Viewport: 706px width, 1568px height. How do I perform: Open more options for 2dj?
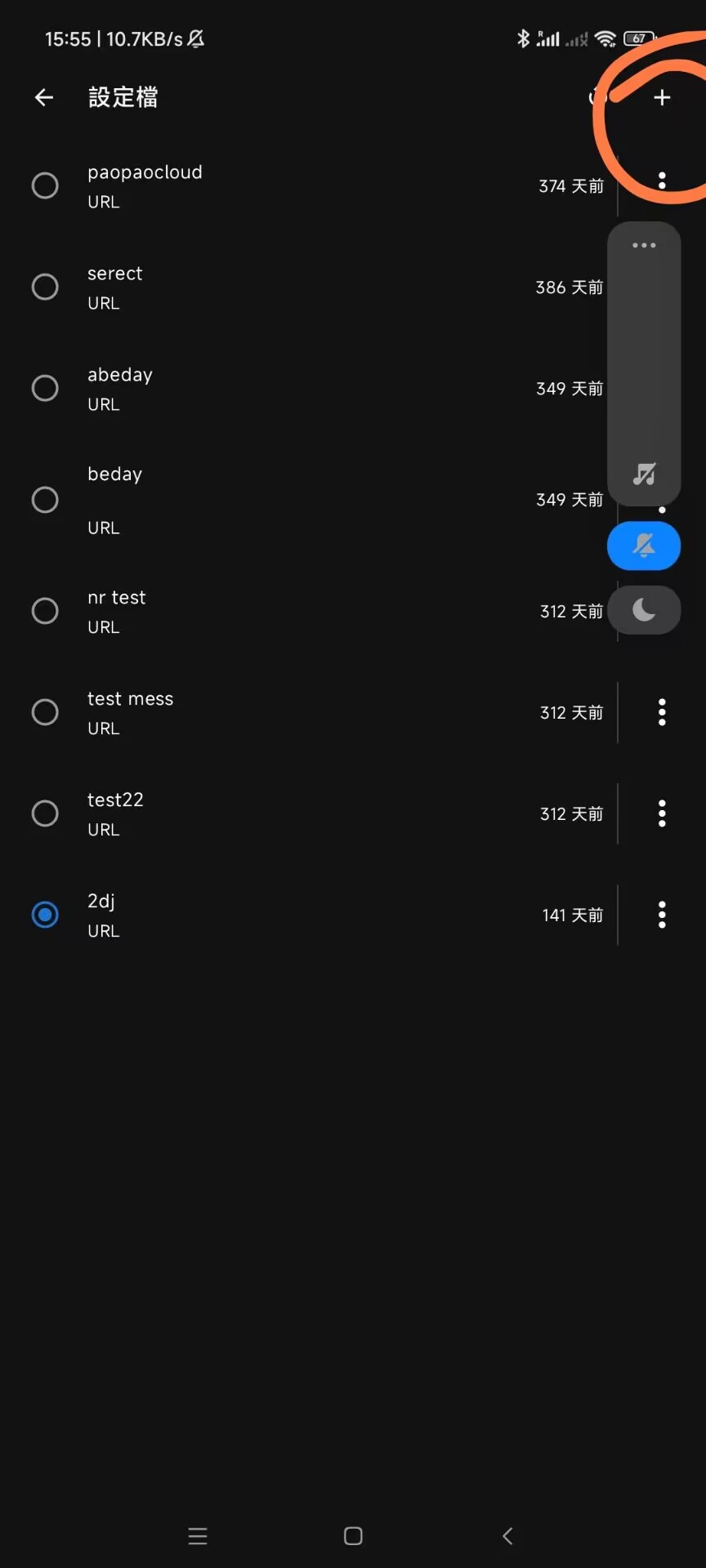pyautogui.click(x=662, y=915)
